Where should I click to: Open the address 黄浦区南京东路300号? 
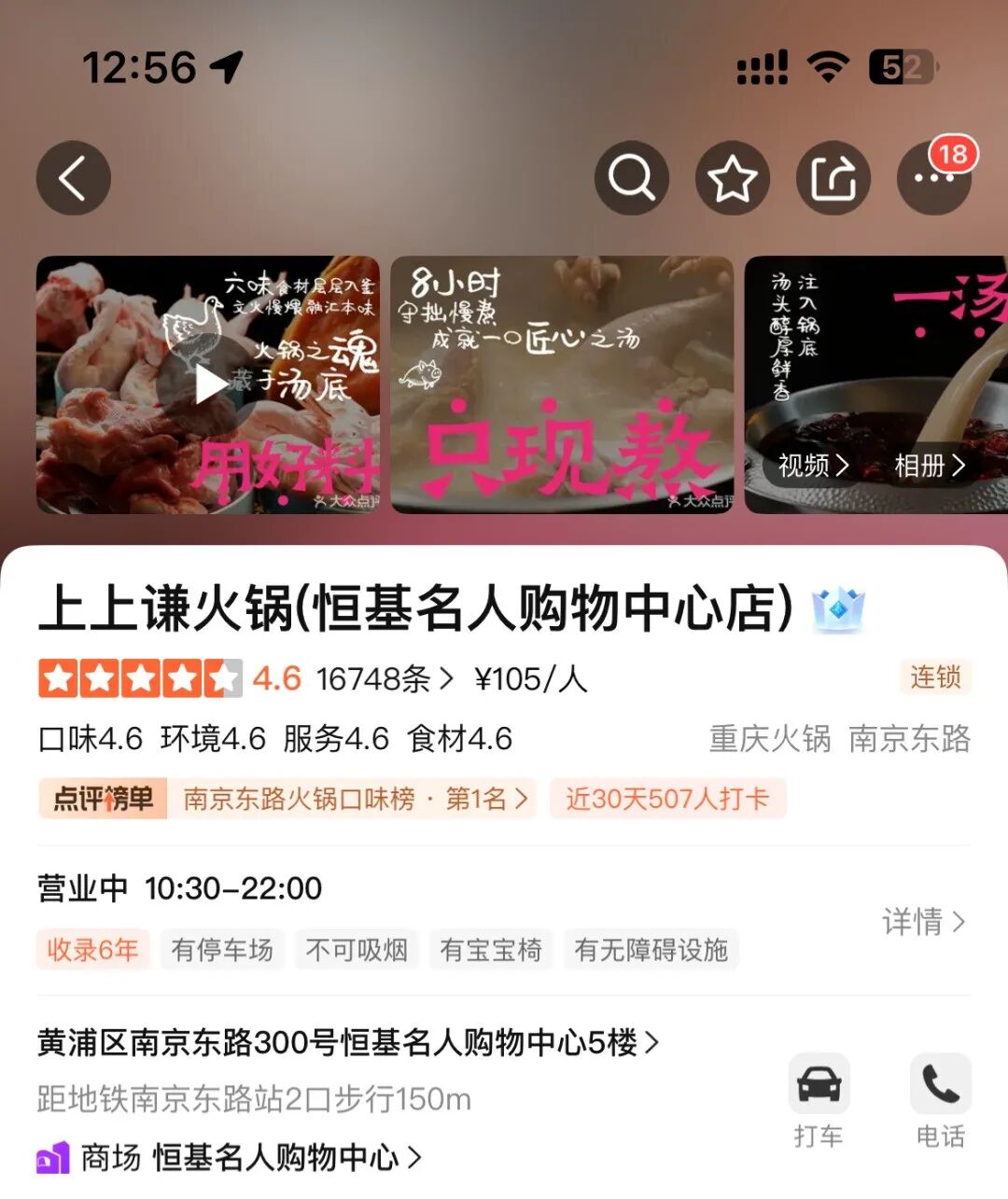347,1041
